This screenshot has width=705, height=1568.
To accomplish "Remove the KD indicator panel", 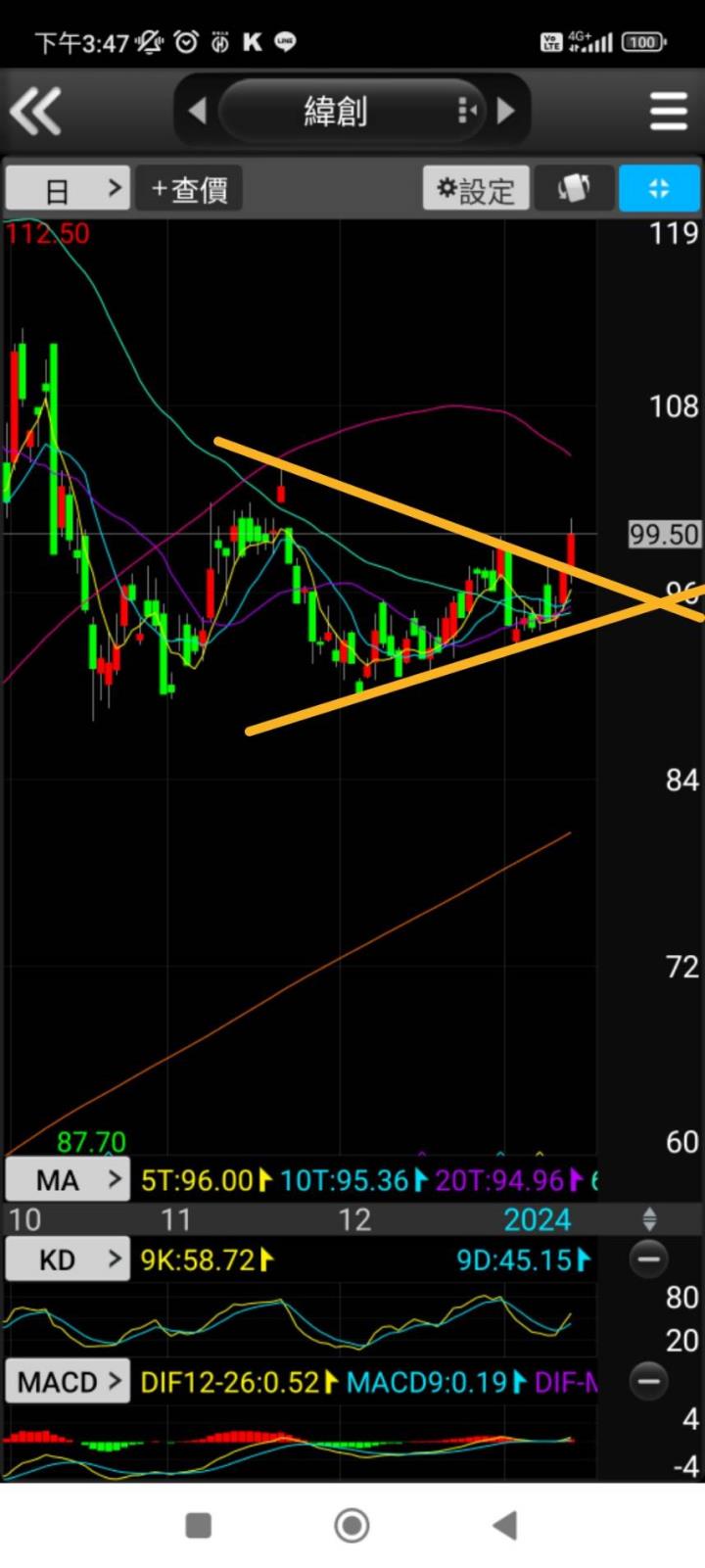I will (648, 1259).
